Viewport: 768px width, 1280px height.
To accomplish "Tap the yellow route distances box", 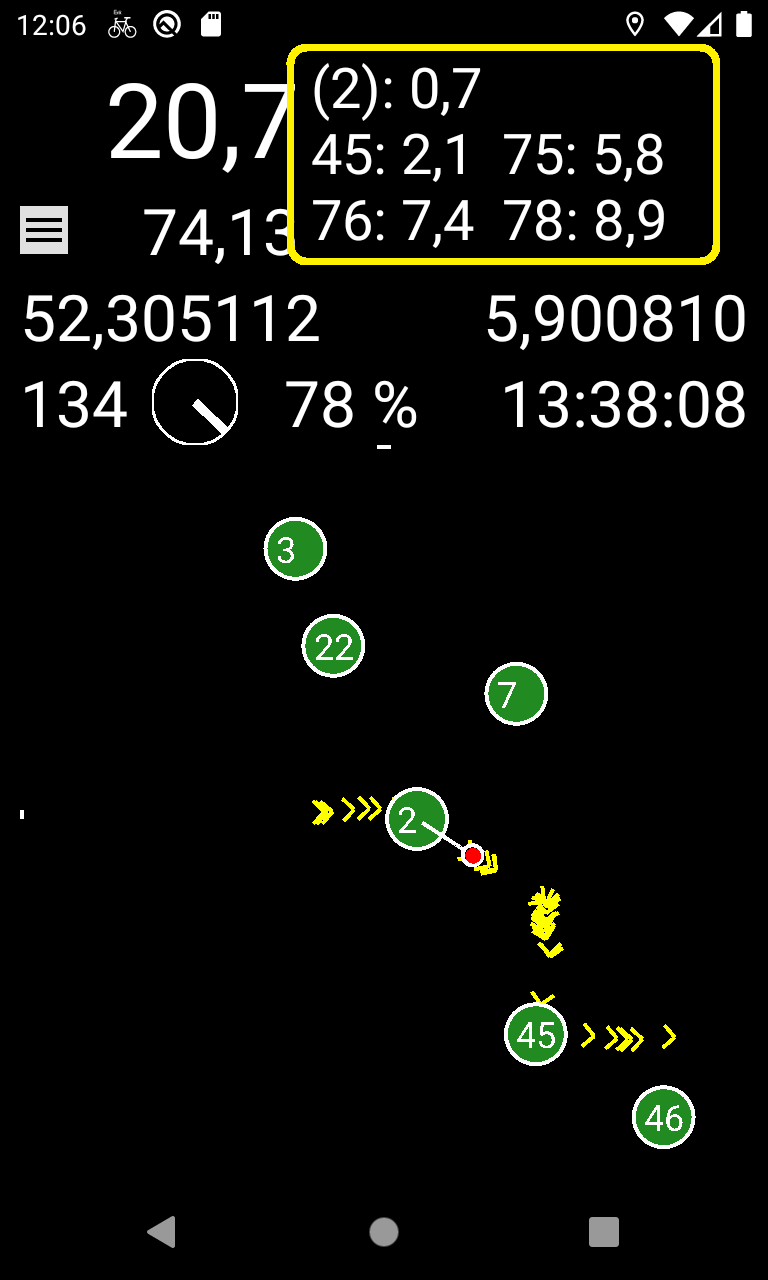I will (503, 155).
